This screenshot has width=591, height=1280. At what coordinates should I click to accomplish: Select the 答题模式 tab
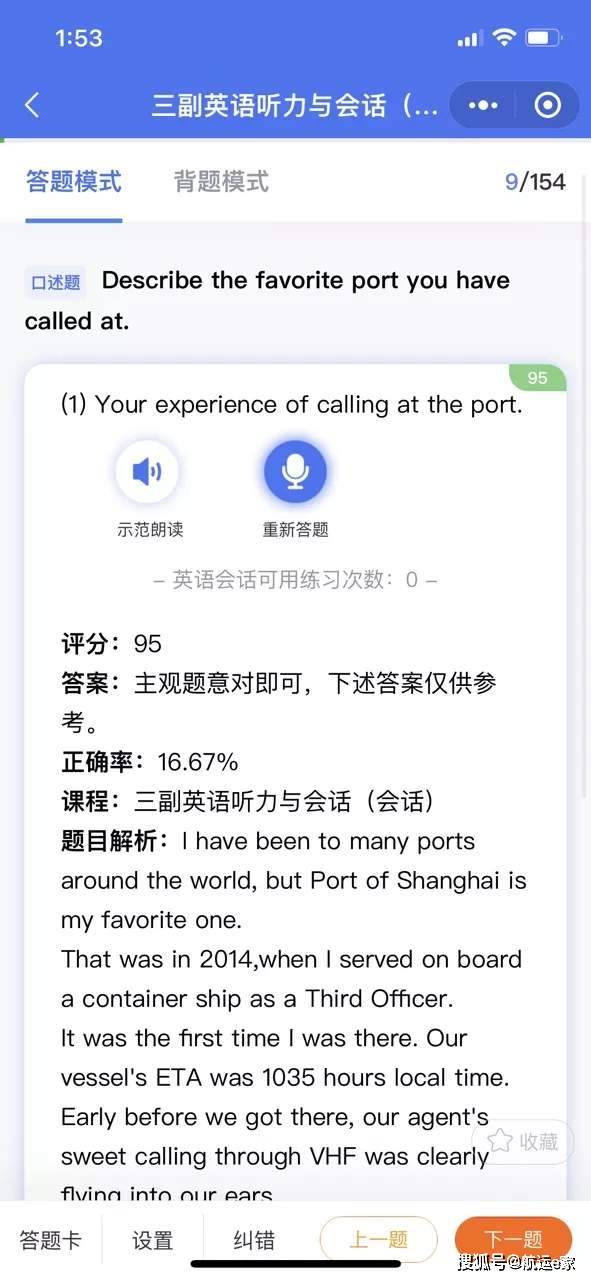pos(74,182)
